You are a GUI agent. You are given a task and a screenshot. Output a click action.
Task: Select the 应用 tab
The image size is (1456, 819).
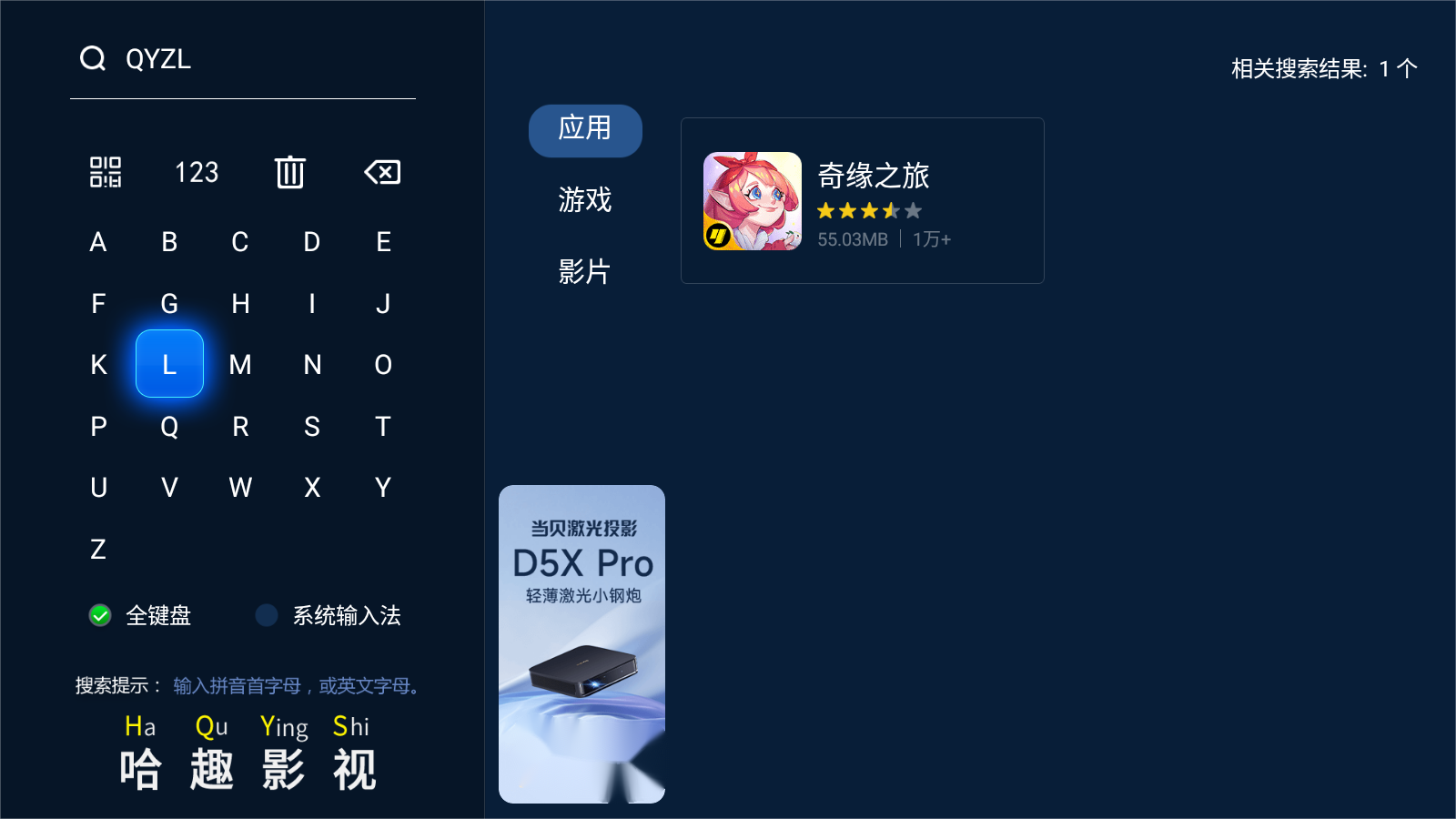584,130
